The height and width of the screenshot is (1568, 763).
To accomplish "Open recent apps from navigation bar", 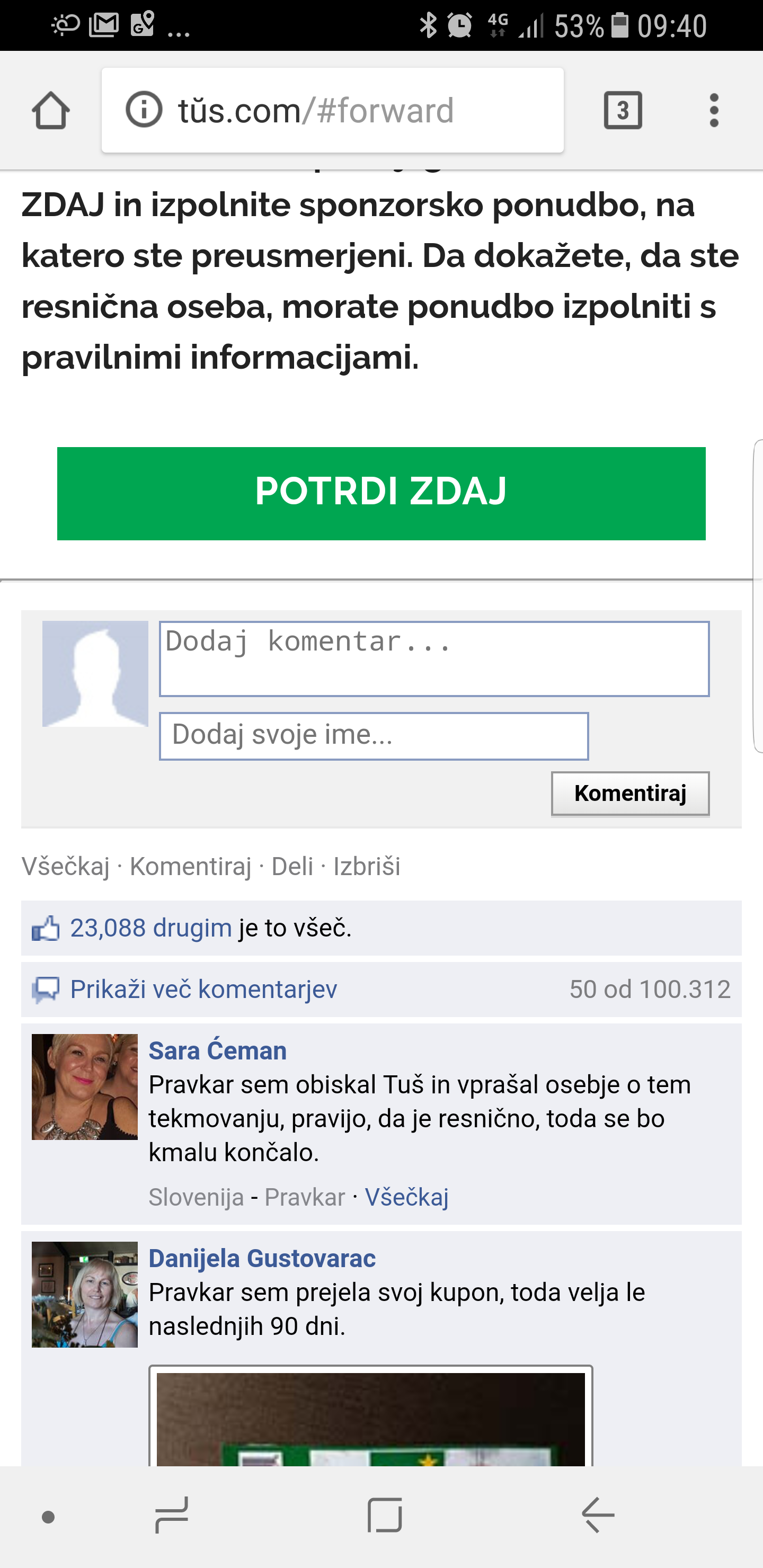I will click(x=171, y=1514).
